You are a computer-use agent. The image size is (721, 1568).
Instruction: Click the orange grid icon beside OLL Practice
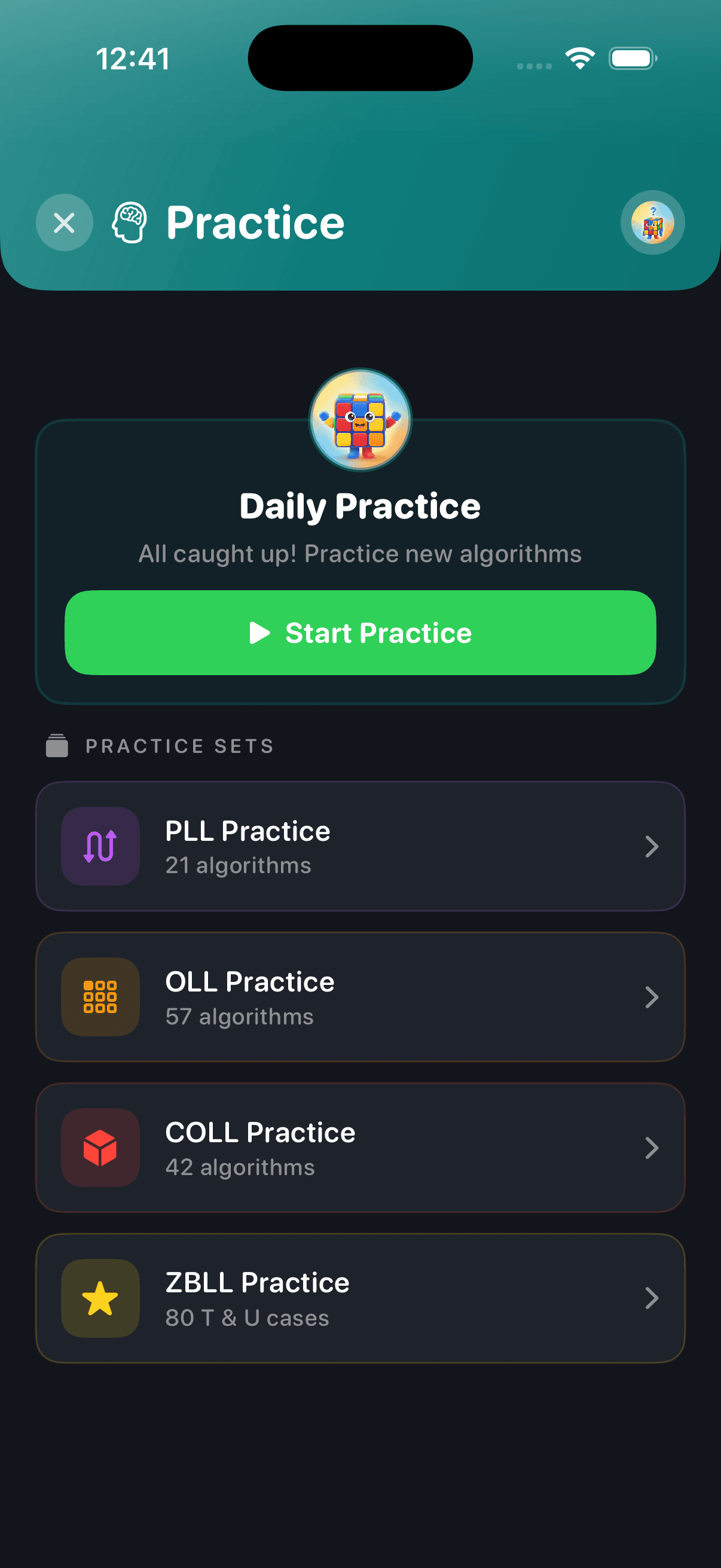click(x=100, y=996)
